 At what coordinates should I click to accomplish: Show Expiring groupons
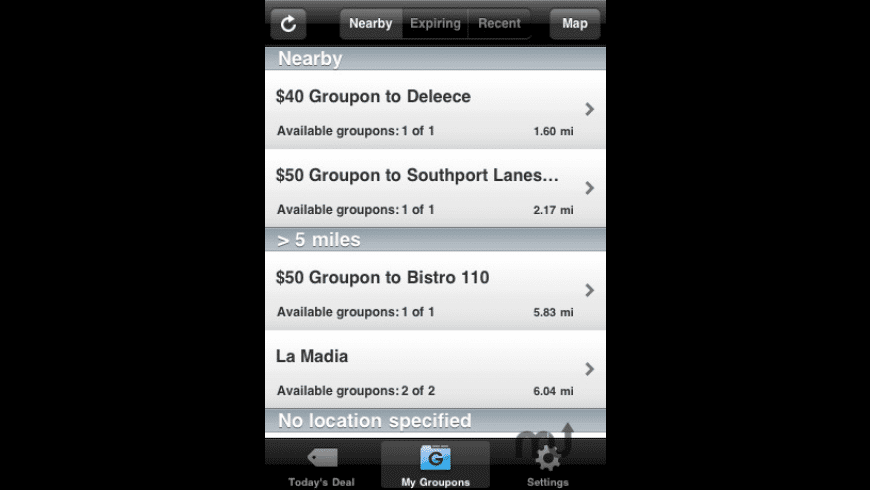(x=435, y=24)
